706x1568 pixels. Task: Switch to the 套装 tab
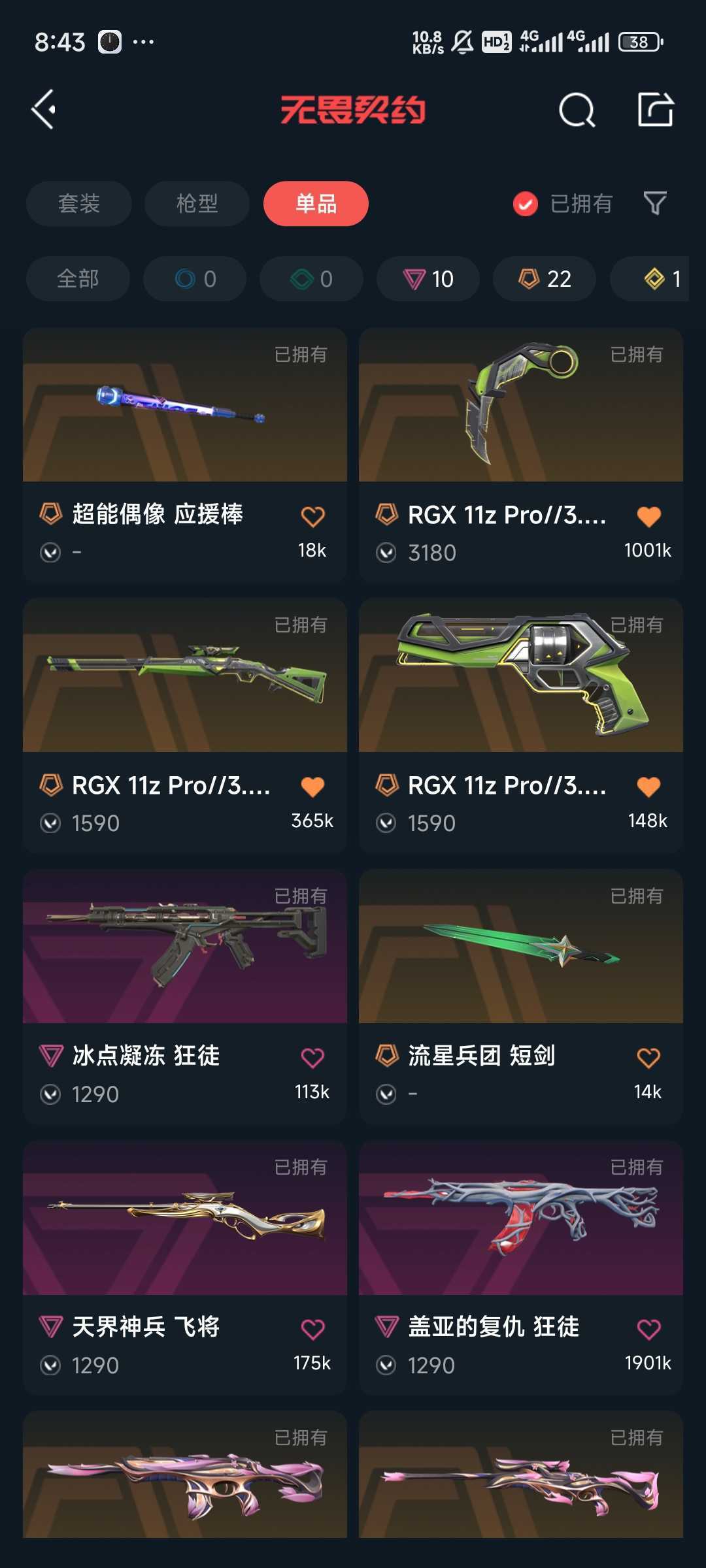79,203
